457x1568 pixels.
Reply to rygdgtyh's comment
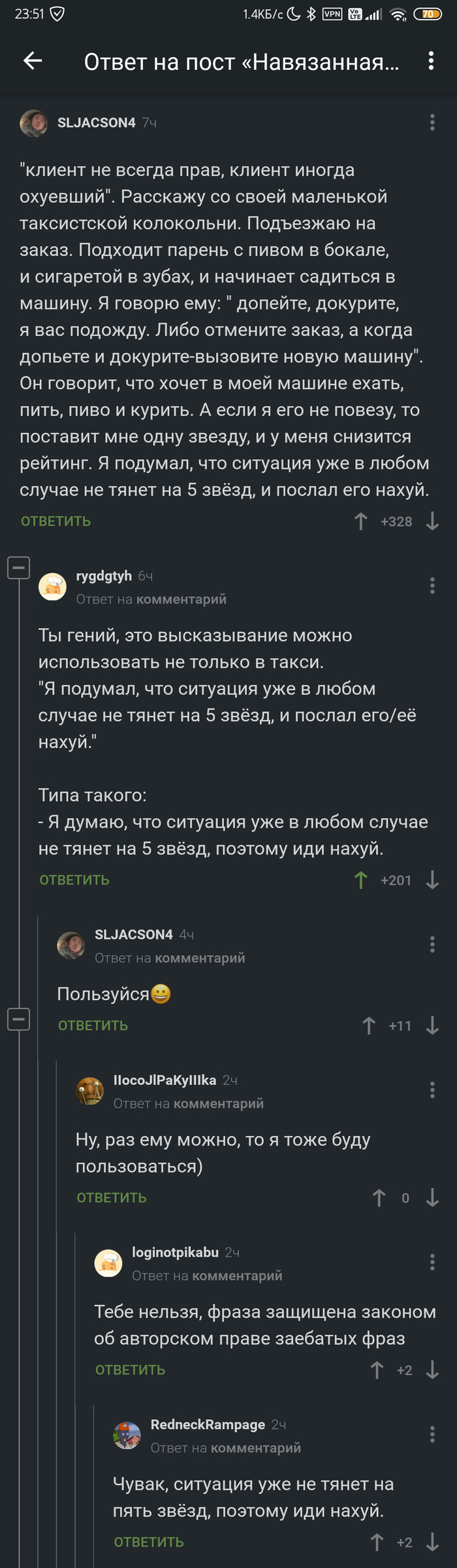[x=74, y=880]
